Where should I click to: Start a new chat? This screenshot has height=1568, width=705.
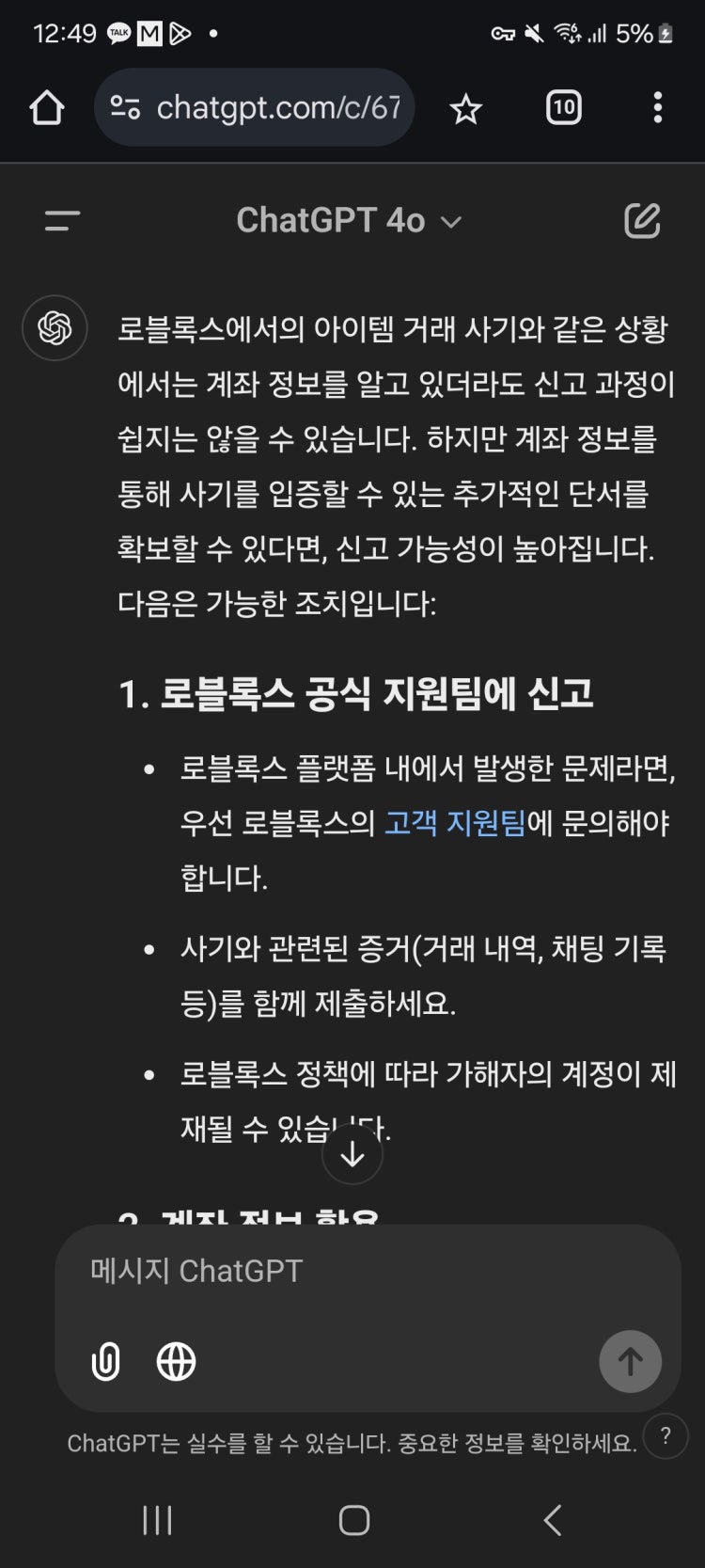(x=643, y=221)
